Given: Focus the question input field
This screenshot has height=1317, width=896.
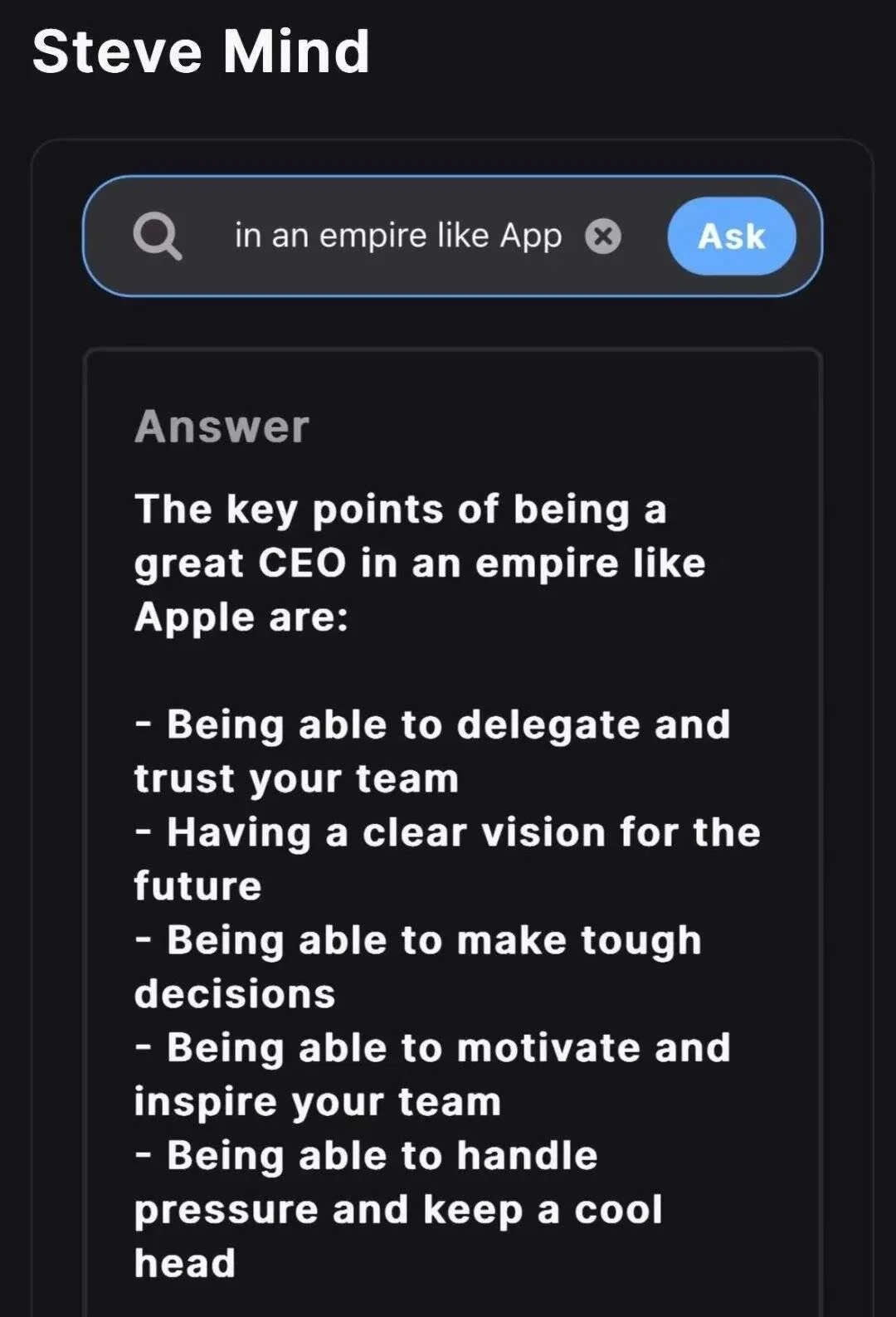Looking at the screenshot, I should pyautogui.click(x=398, y=237).
